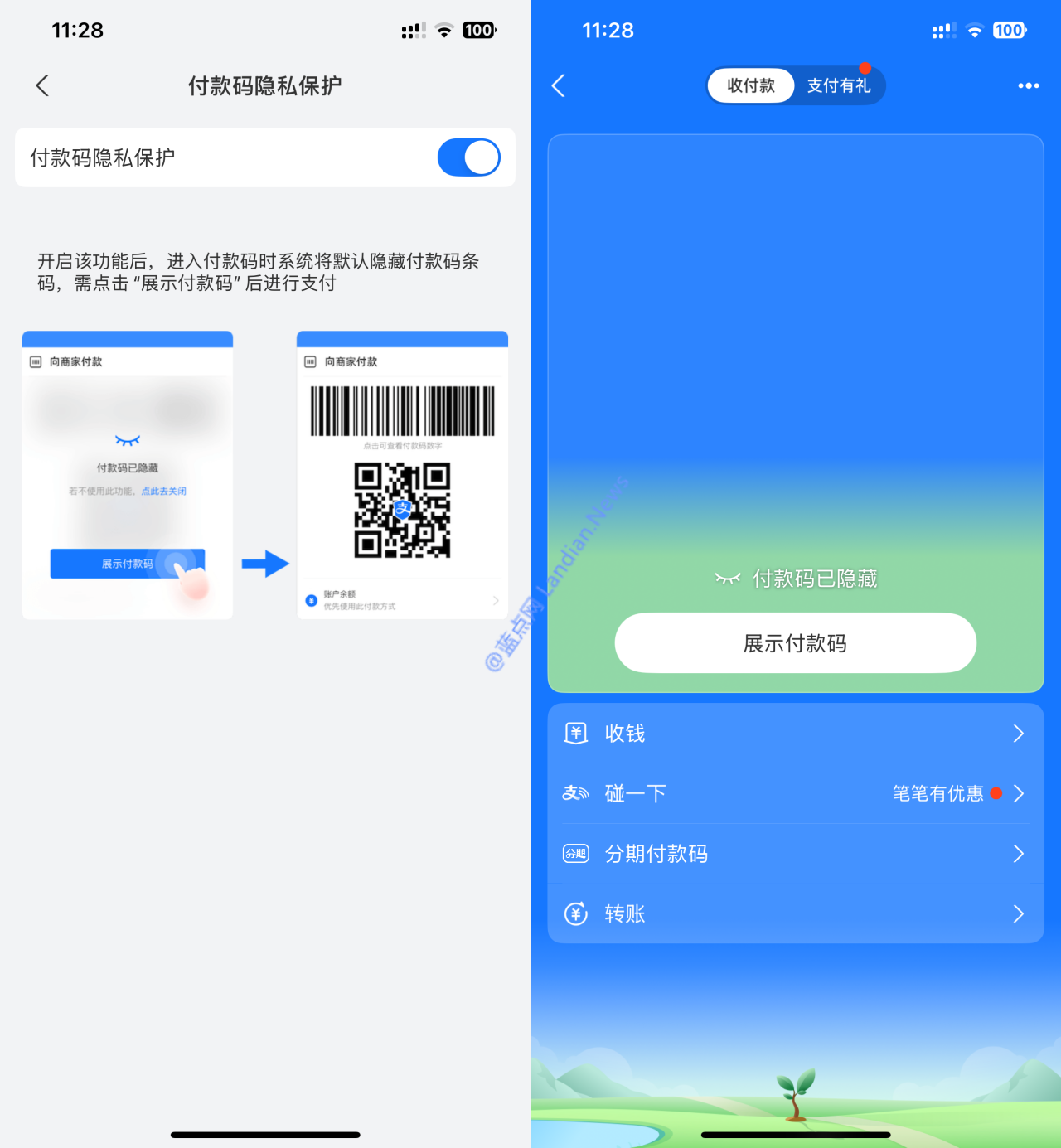Go back from the 收付款 screen
The image size is (1061, 1148).
(x=559, y=85)
